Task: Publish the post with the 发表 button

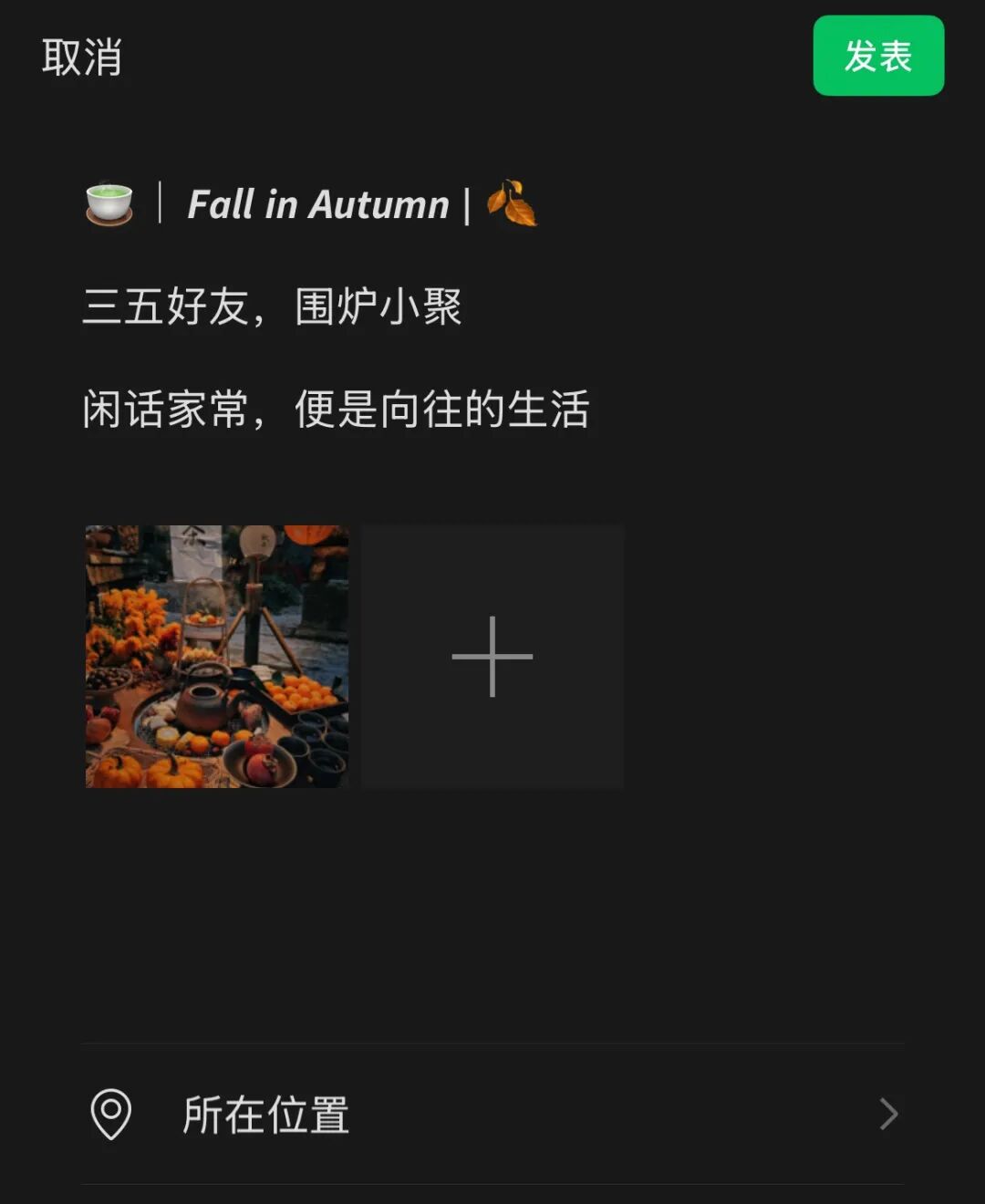Action: 877,57
